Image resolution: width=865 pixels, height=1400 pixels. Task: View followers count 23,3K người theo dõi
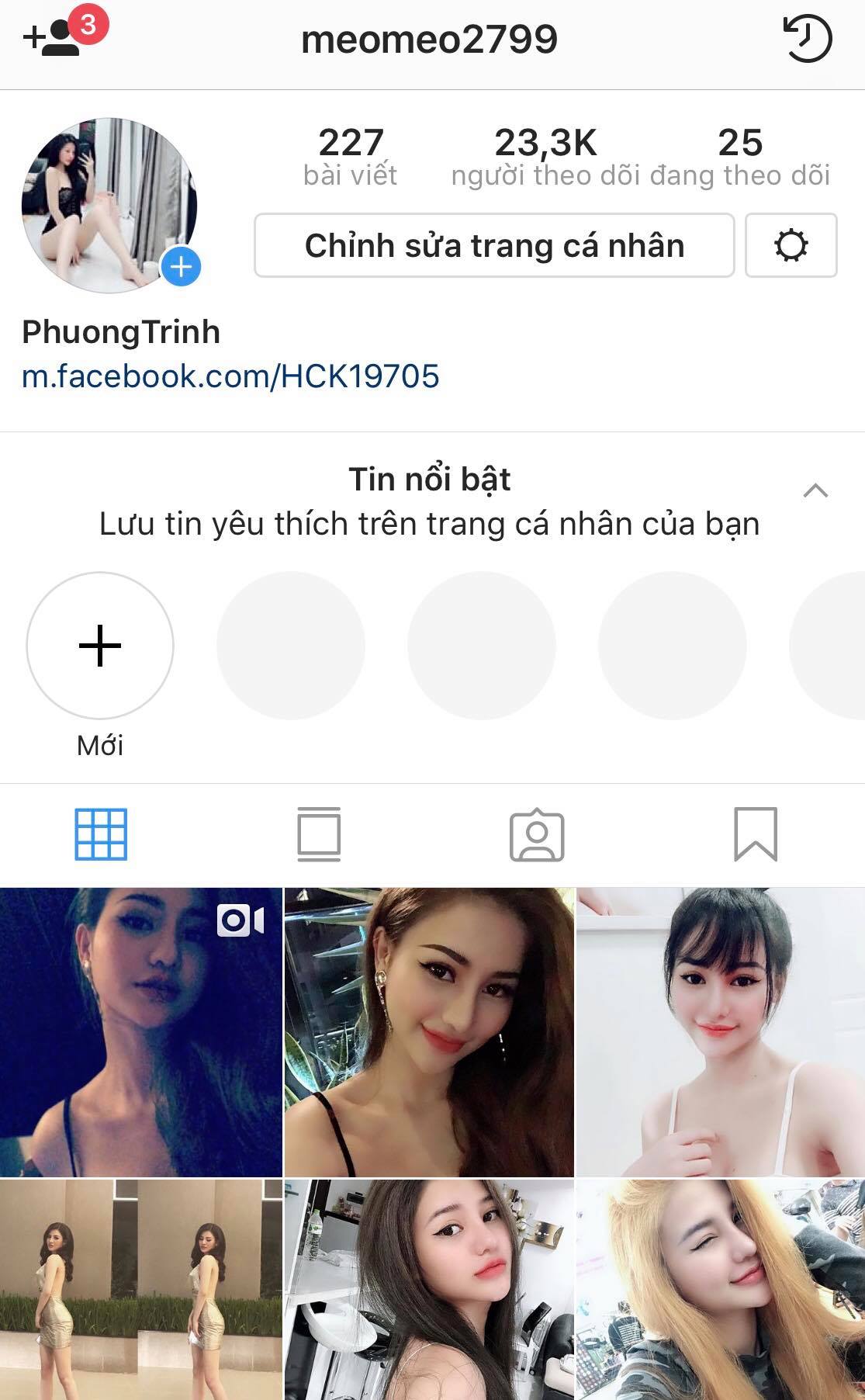(546, 158)
